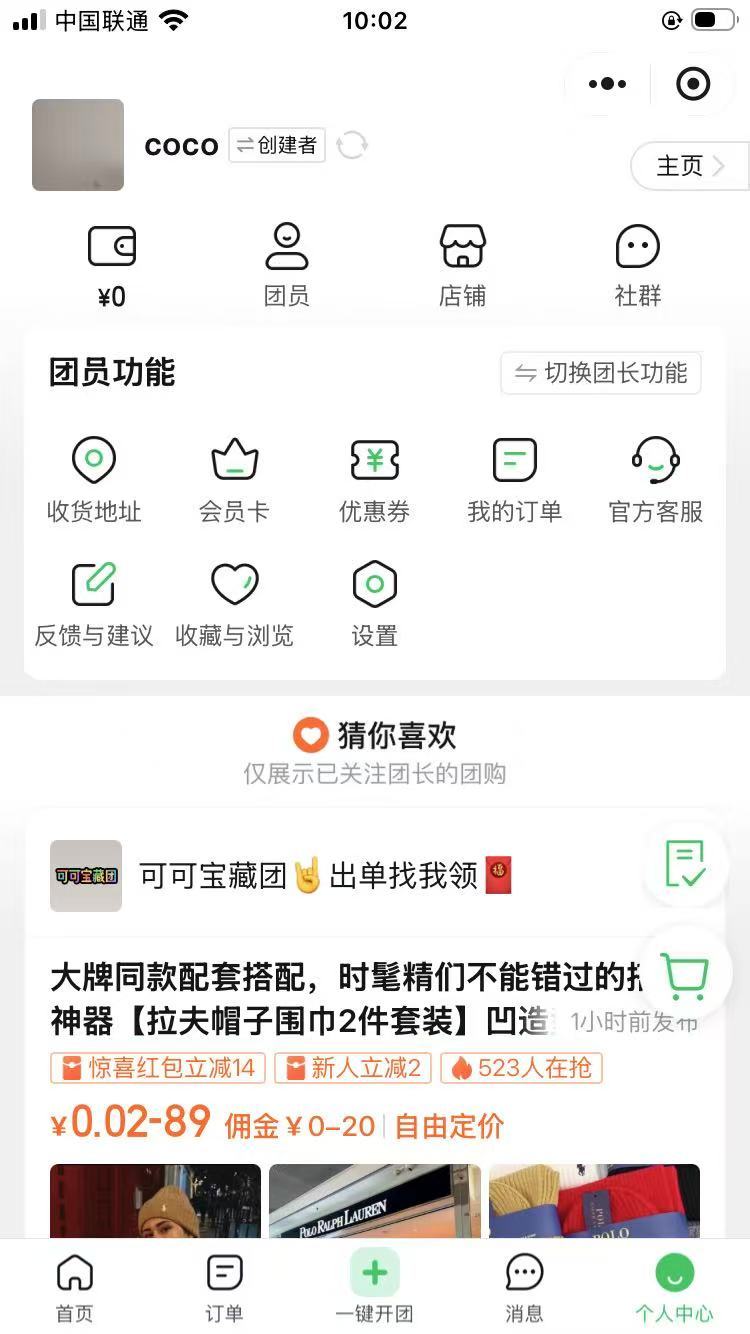View my 优惠券 coupons
Screen dimensions: 750x1334
point(374,481)
